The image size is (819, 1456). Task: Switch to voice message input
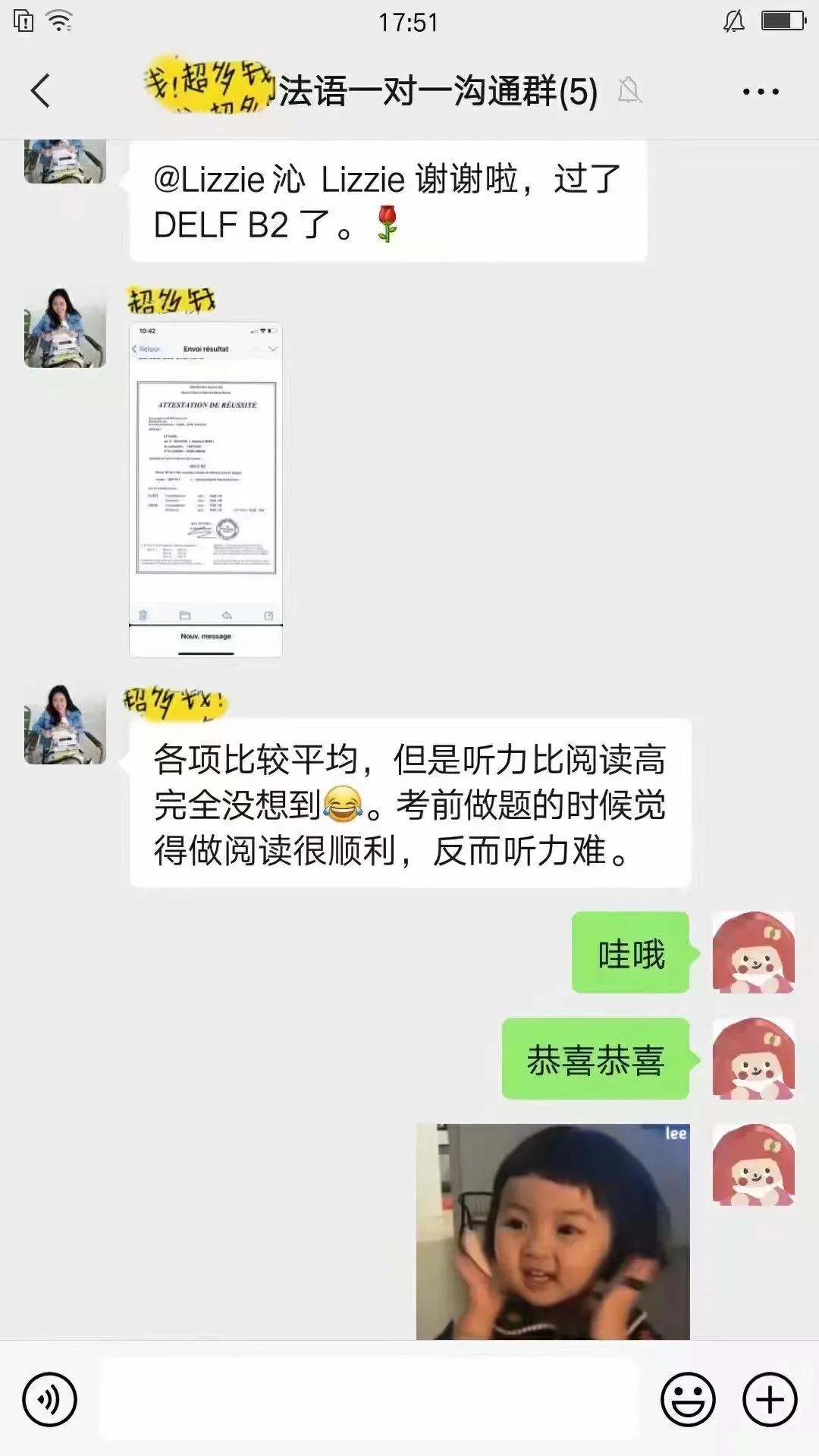(49, 1399)
